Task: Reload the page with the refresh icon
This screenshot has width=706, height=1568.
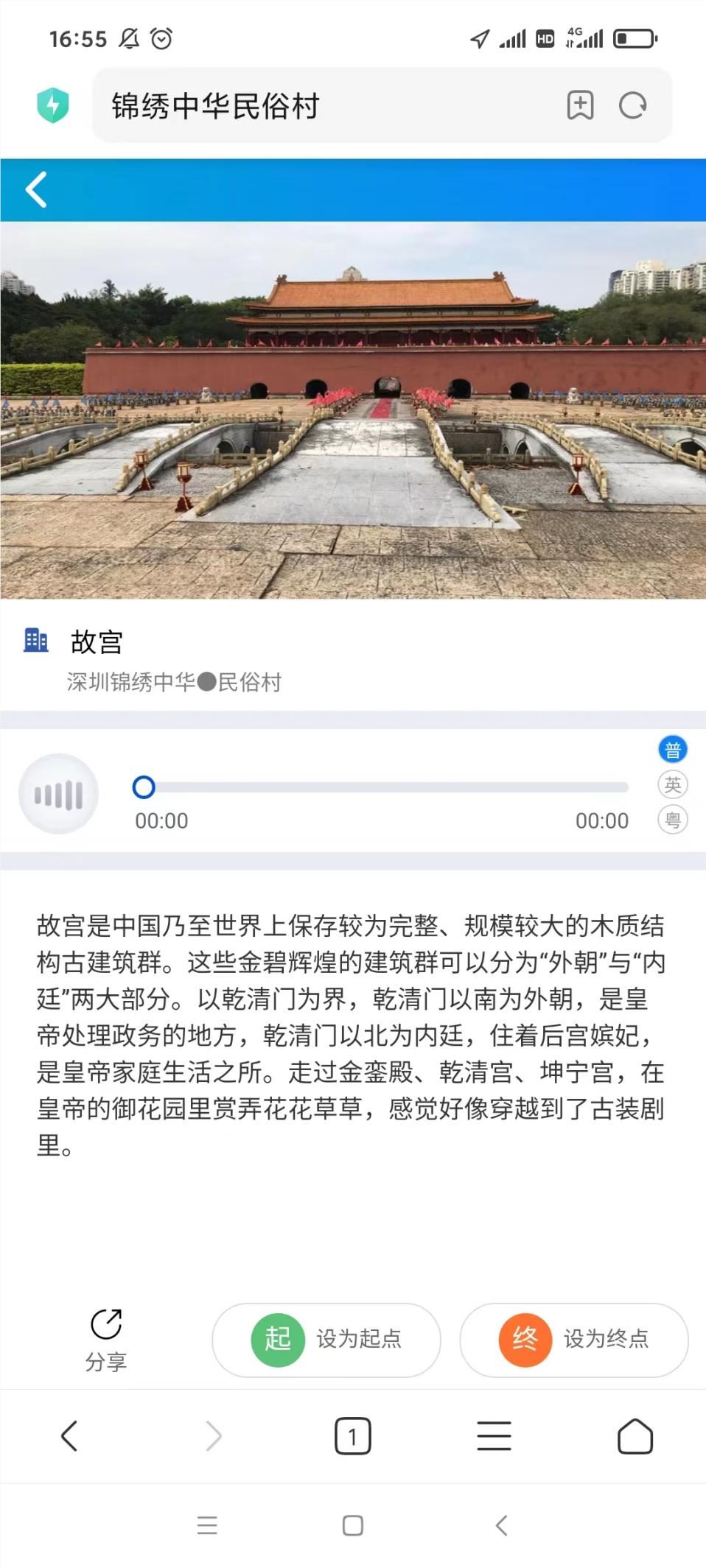Action: click(x=632, y=105)
